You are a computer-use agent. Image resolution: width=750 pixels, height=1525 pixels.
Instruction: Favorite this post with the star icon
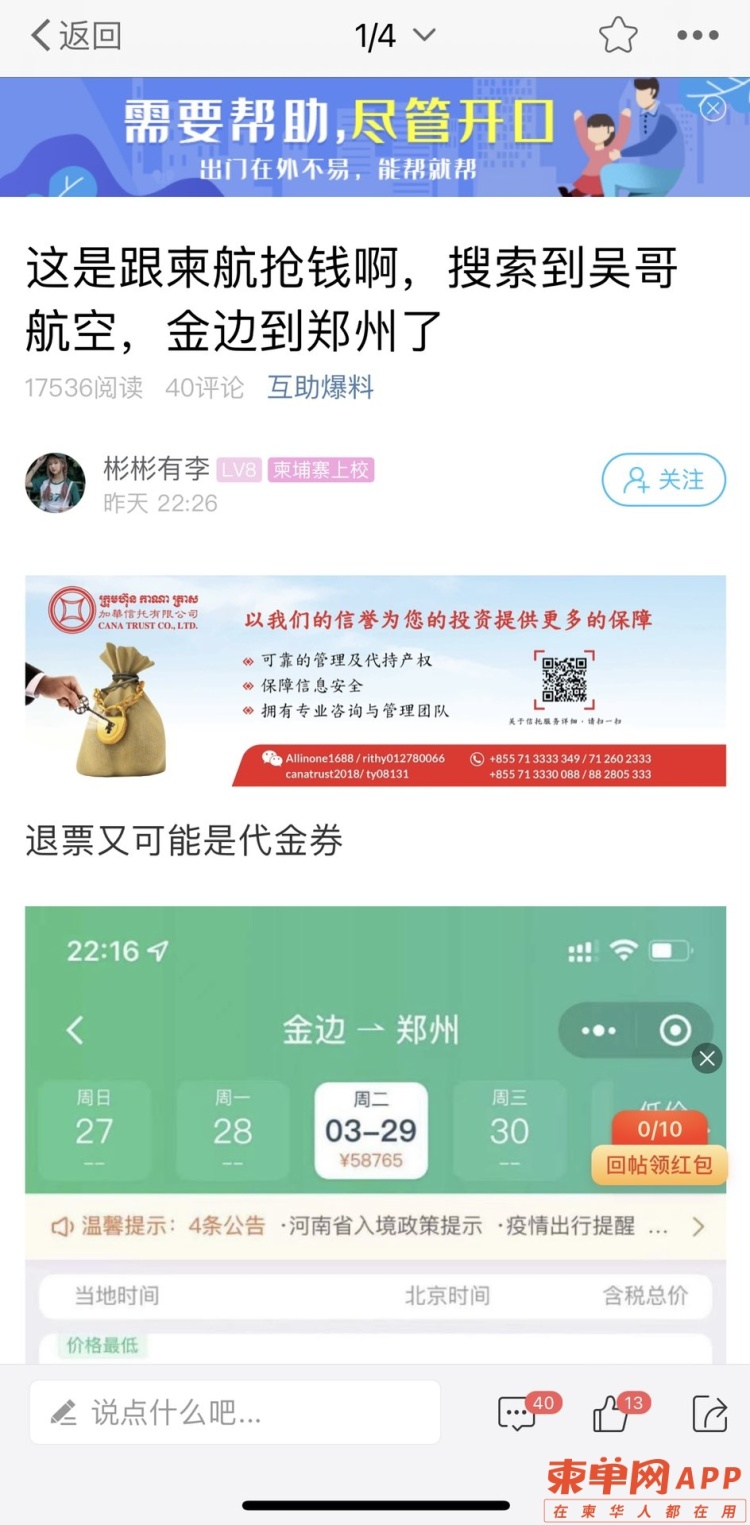[618, 37]
